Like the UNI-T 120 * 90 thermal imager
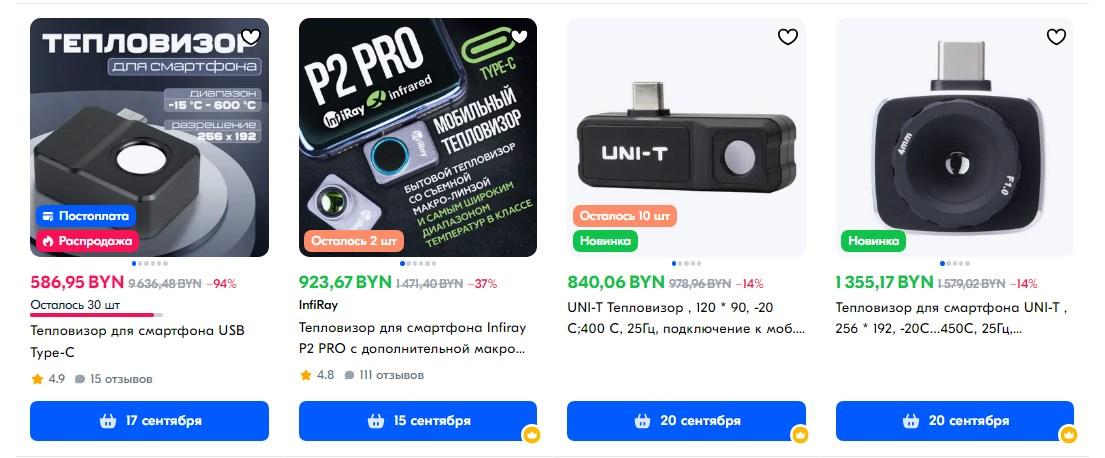The image size is (1105, 458). pos(788,37)
